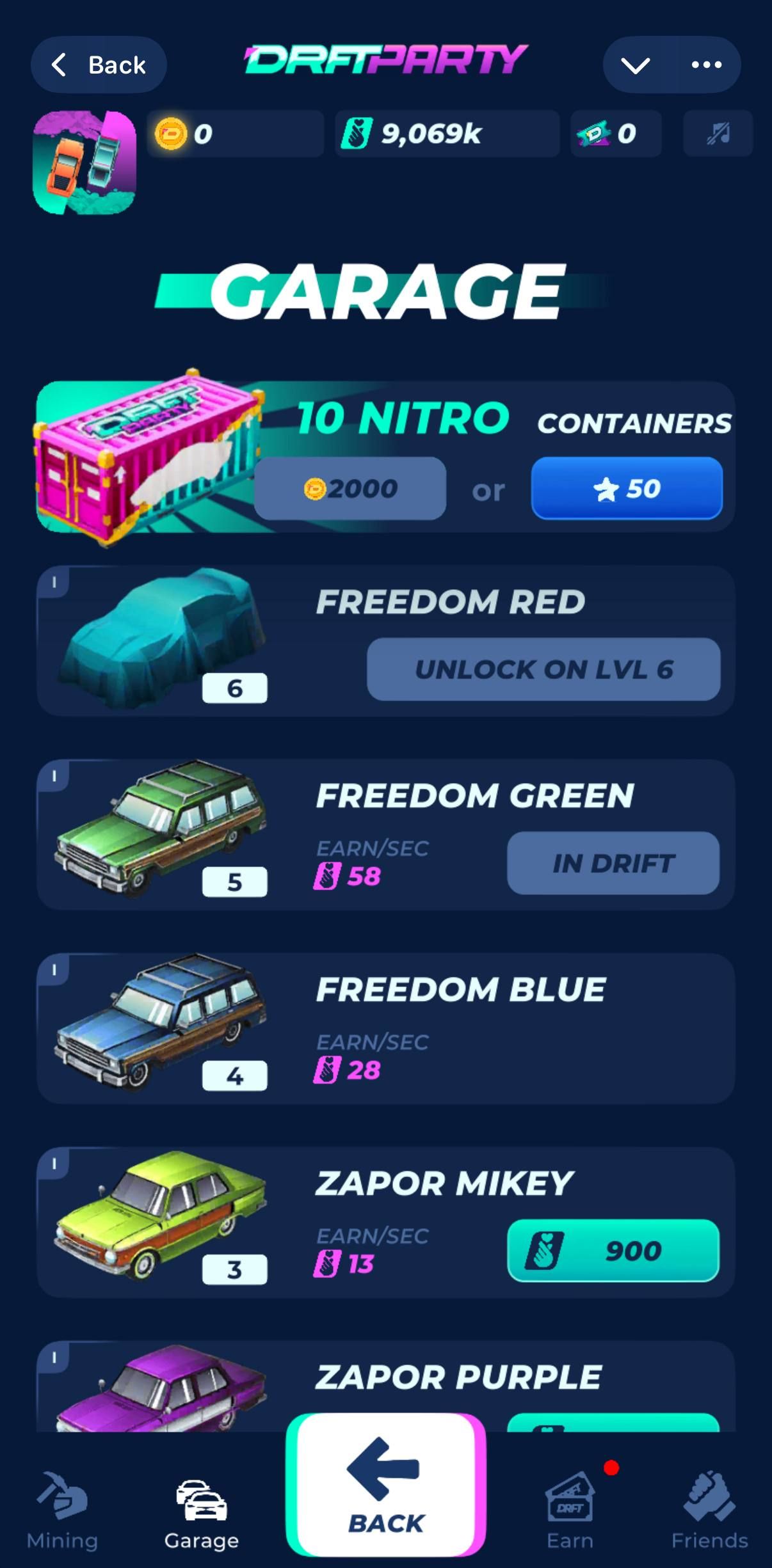This screenshot has height=1568, width=772.
Task: Purchase Zapor Mikey for 900
Action: [613, 1250]
